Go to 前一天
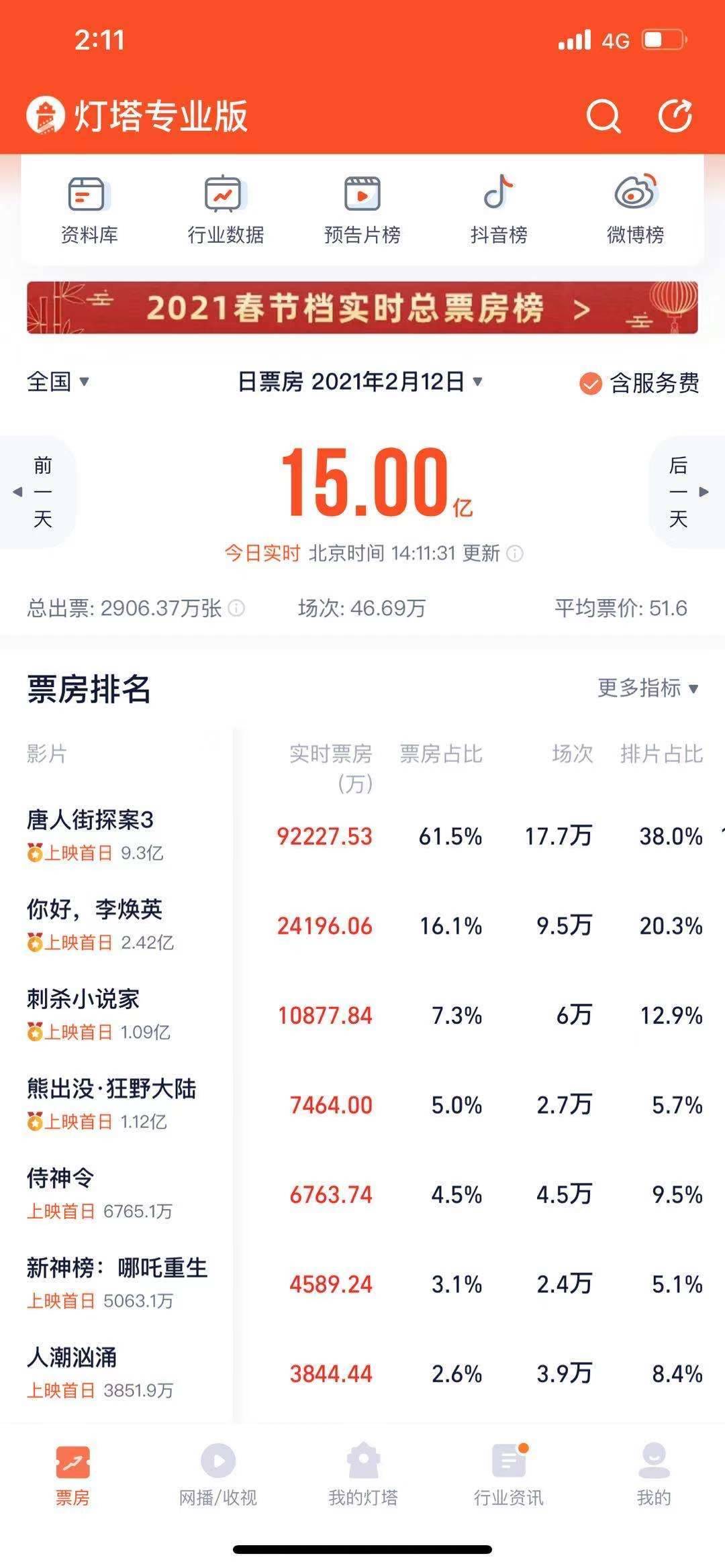This screenshot has height=1568, width=725. pos(39,492)
